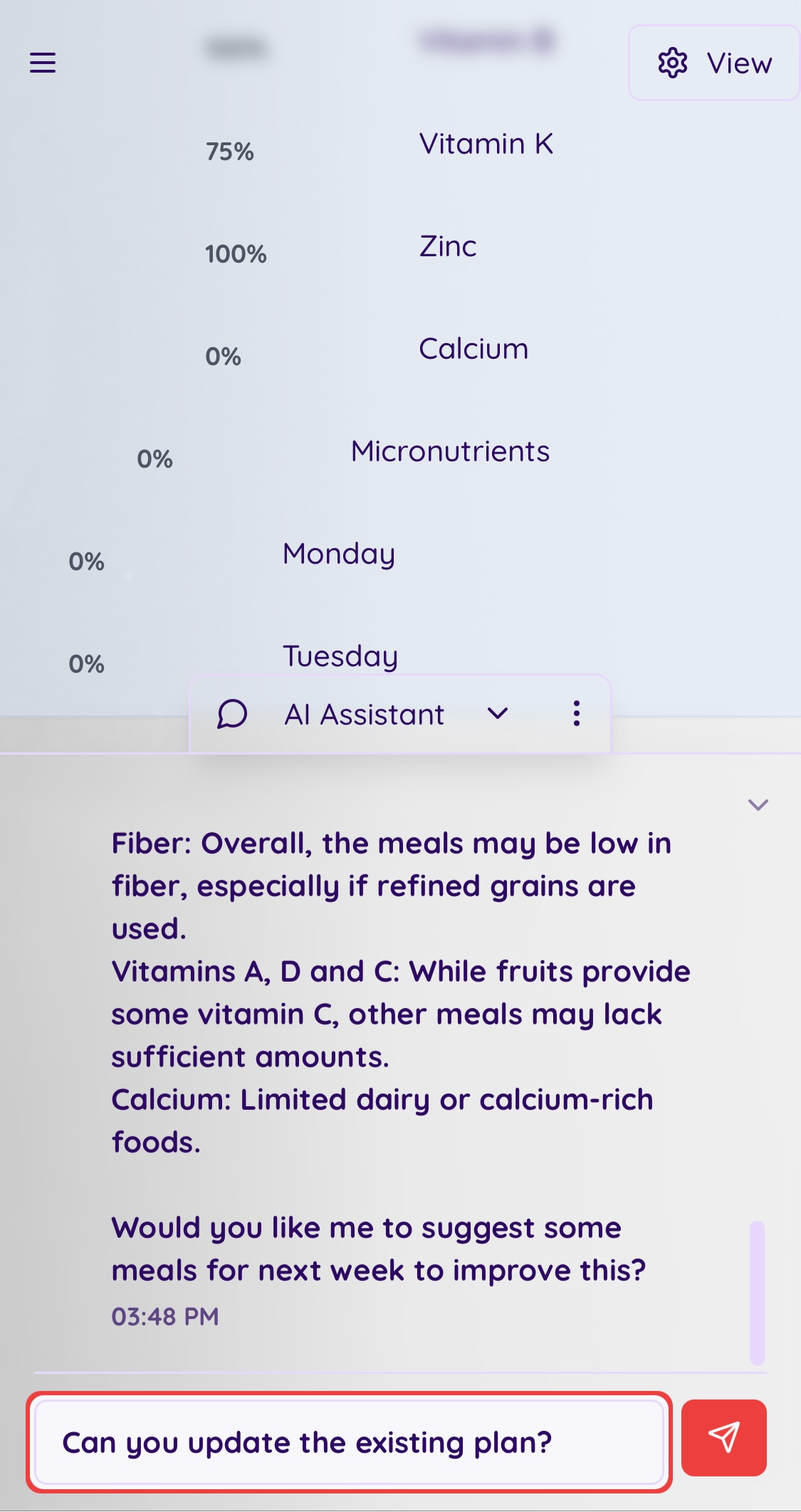Open the View settings button
The height and width of the screenshot is (1512, 801).
click(713, 63)
